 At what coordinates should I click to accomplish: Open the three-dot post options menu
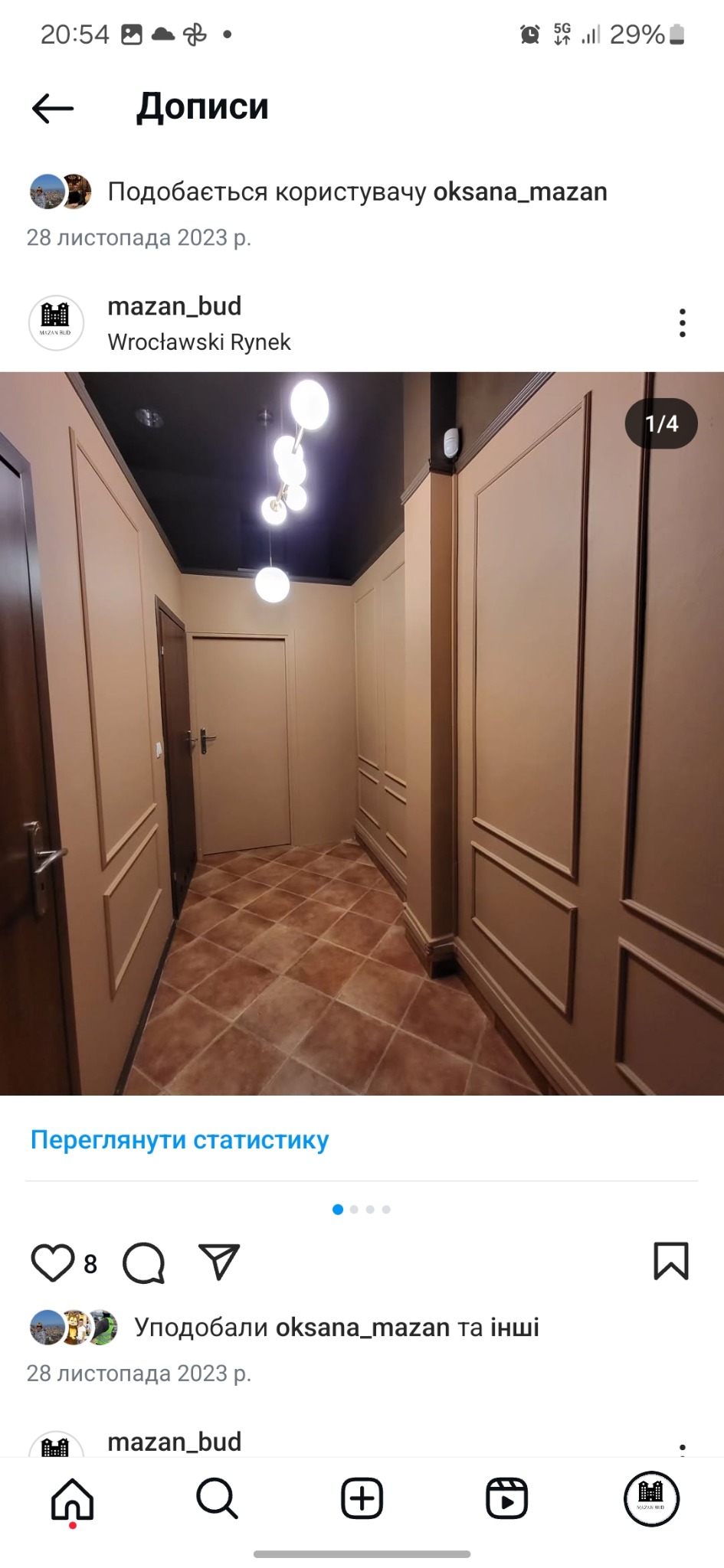coord(682,322)
